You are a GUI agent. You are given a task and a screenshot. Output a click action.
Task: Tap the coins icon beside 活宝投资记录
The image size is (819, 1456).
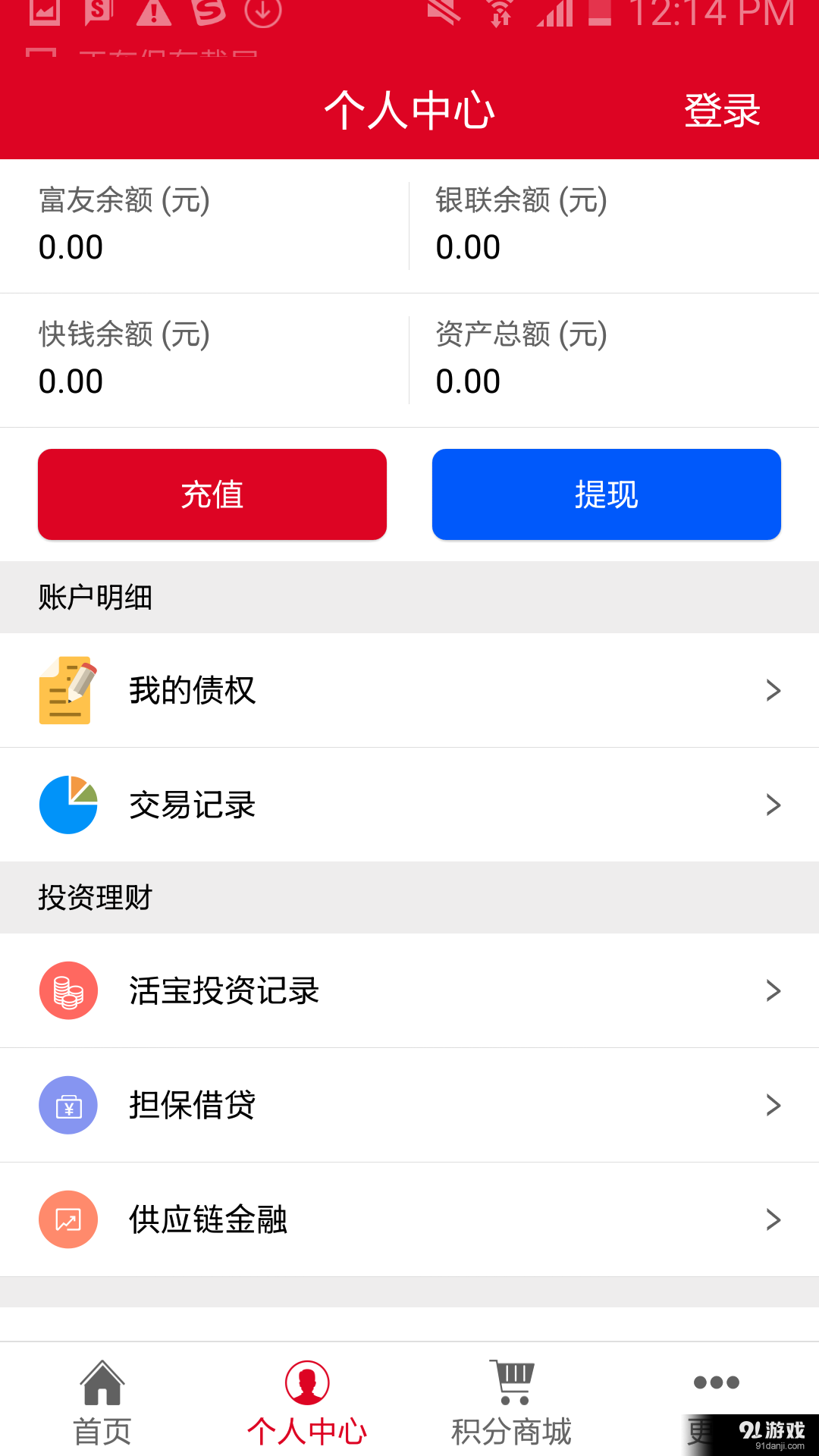click(x=67, y=990)
